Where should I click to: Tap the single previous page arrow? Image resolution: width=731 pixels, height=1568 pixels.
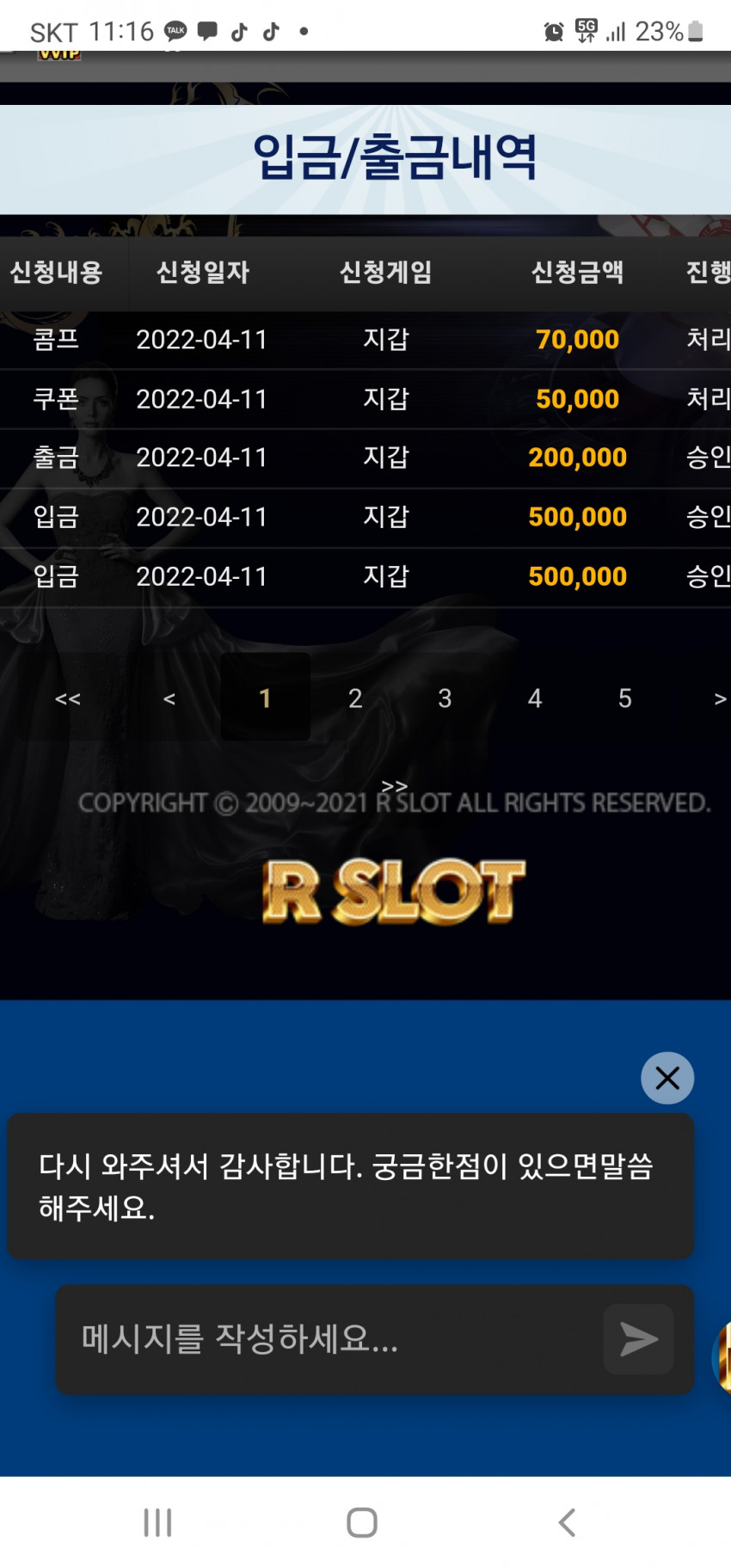[169, 698]
